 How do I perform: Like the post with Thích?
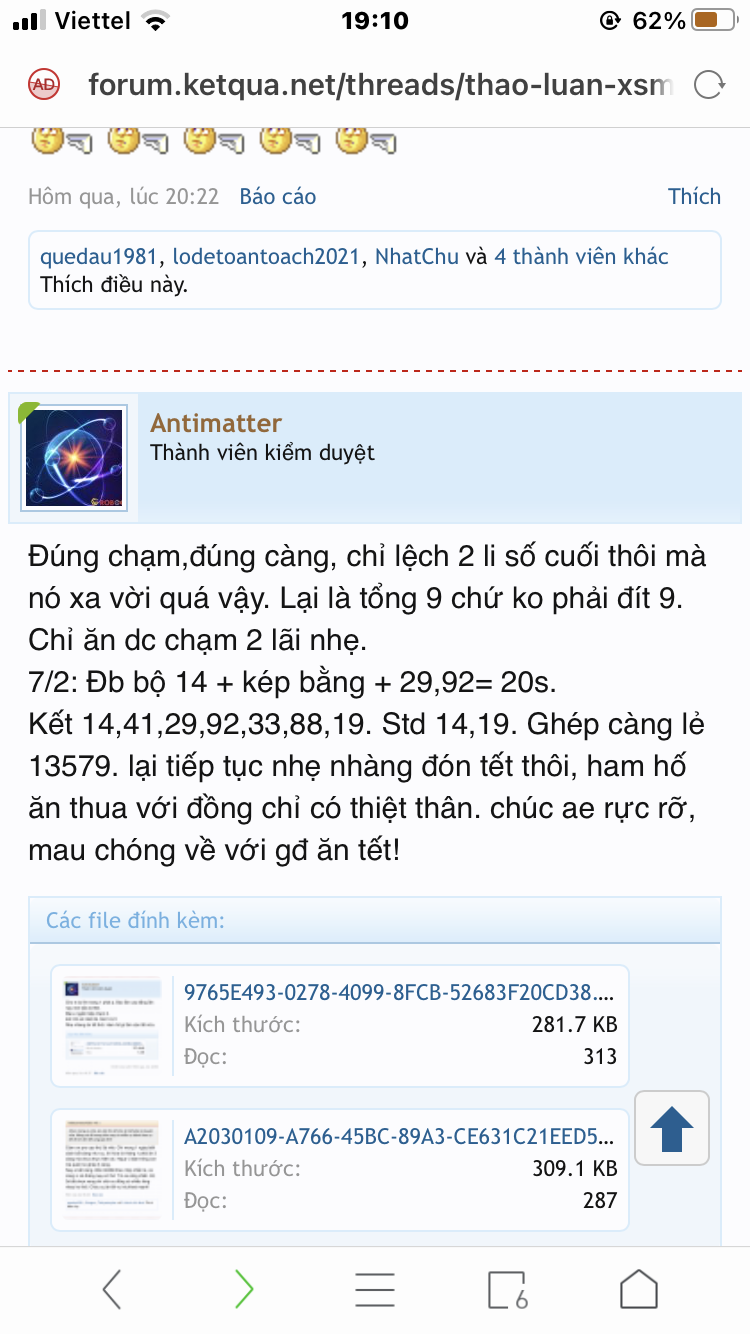click(694, 197)
